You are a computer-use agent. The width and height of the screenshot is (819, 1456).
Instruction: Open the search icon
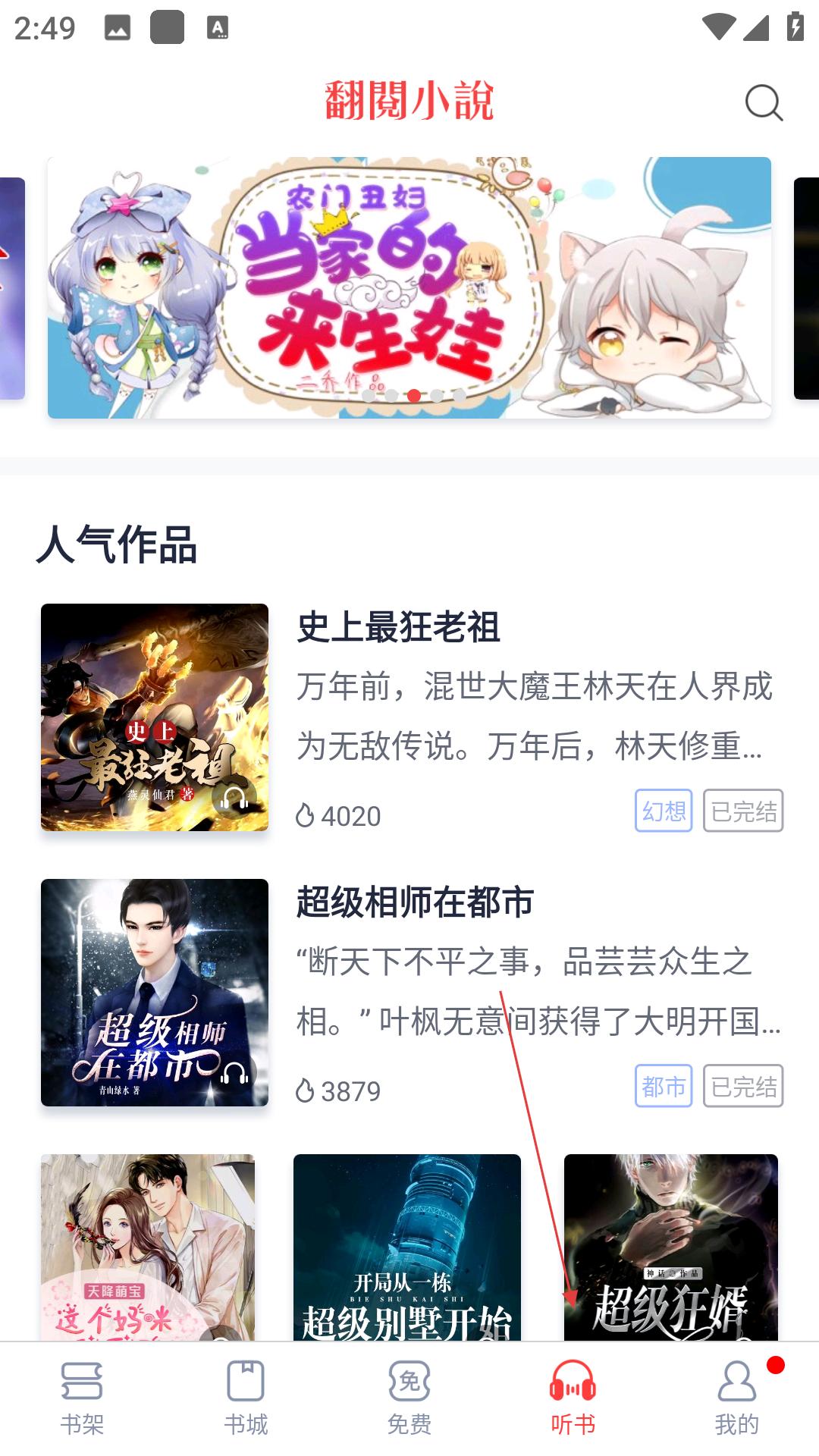pyautogui.click(x=764, y=102)
